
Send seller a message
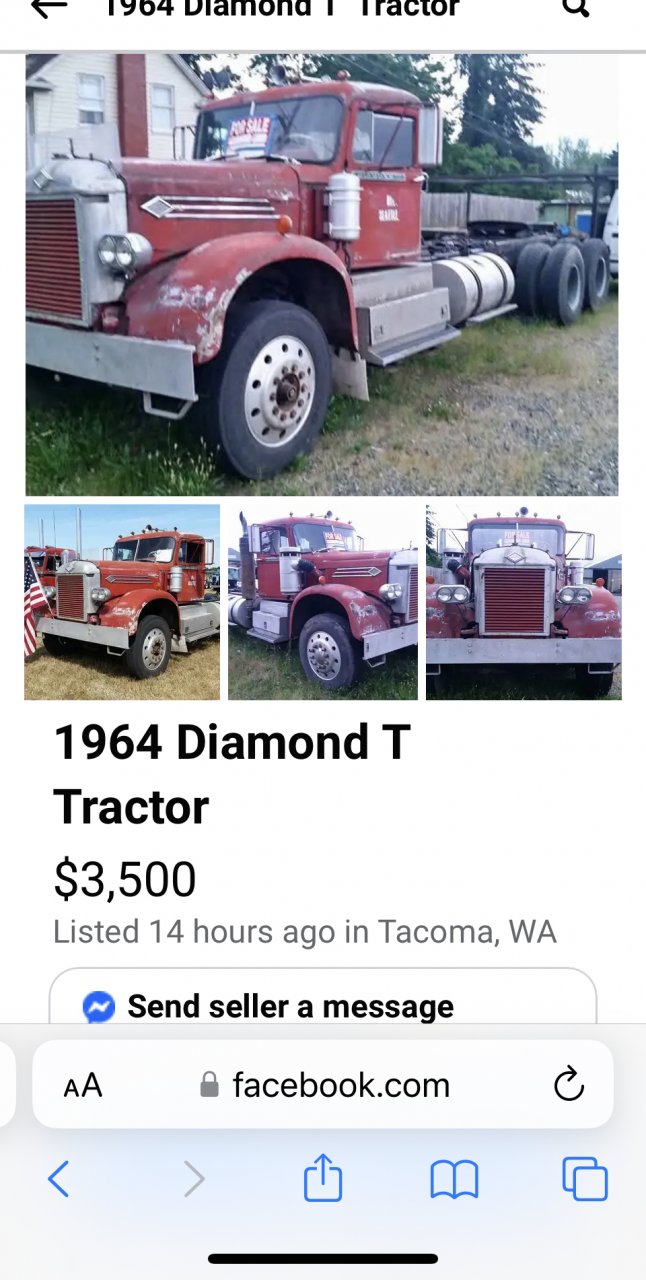pyautogui.click(x=322, y=1005)
